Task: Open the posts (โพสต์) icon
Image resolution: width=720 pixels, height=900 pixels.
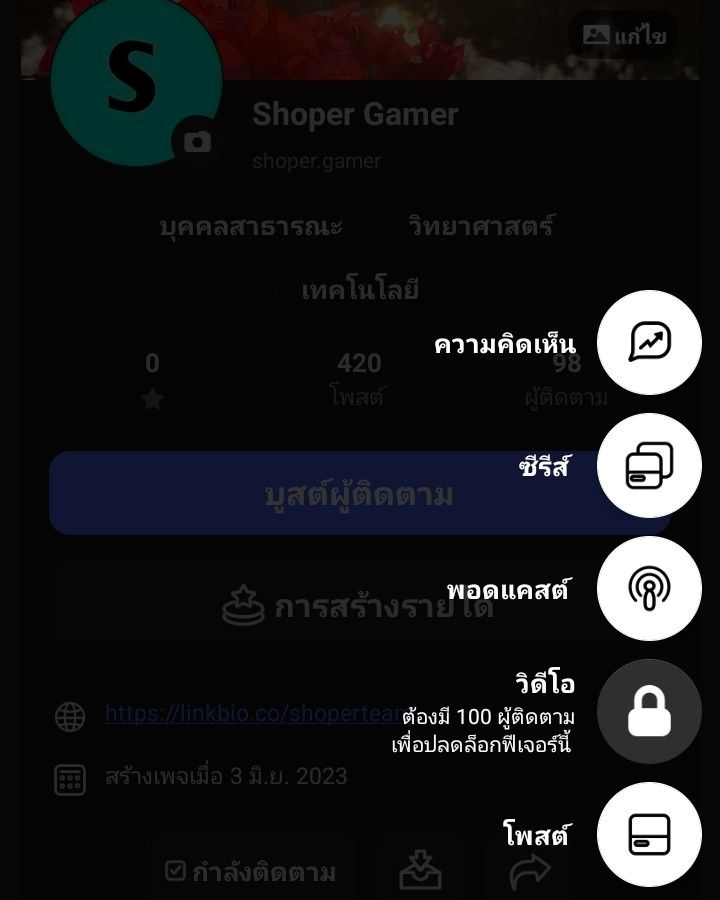Action: [648, 835]
